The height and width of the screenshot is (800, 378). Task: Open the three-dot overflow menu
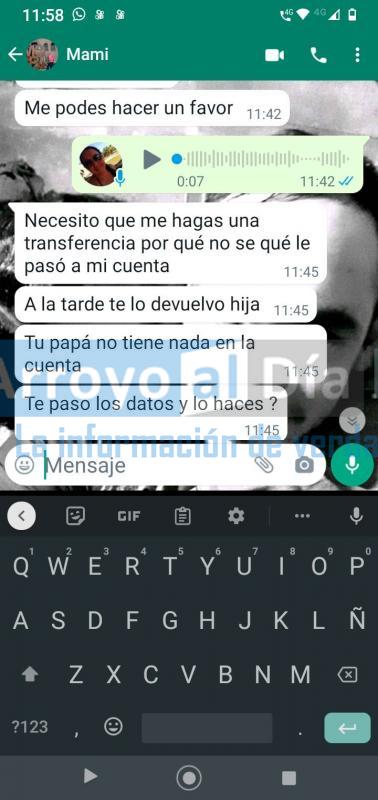pyautogui.click(x=357, y=55)
